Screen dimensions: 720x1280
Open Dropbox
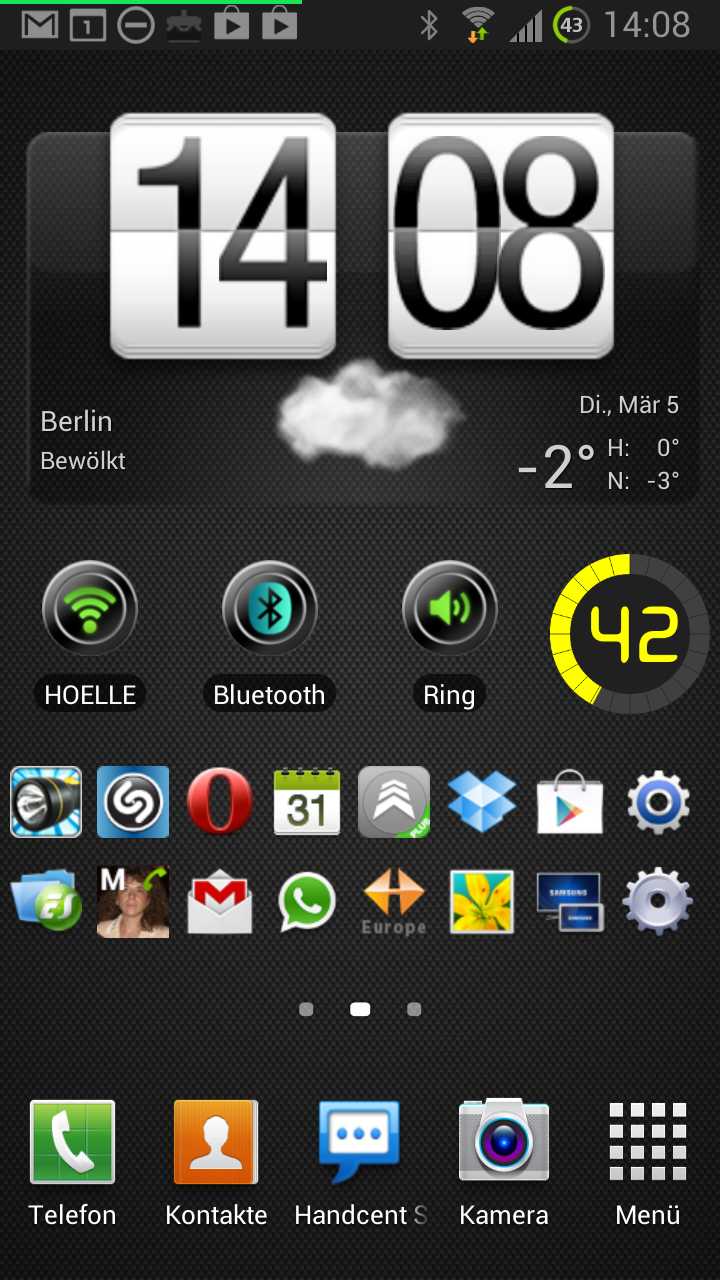482,802
